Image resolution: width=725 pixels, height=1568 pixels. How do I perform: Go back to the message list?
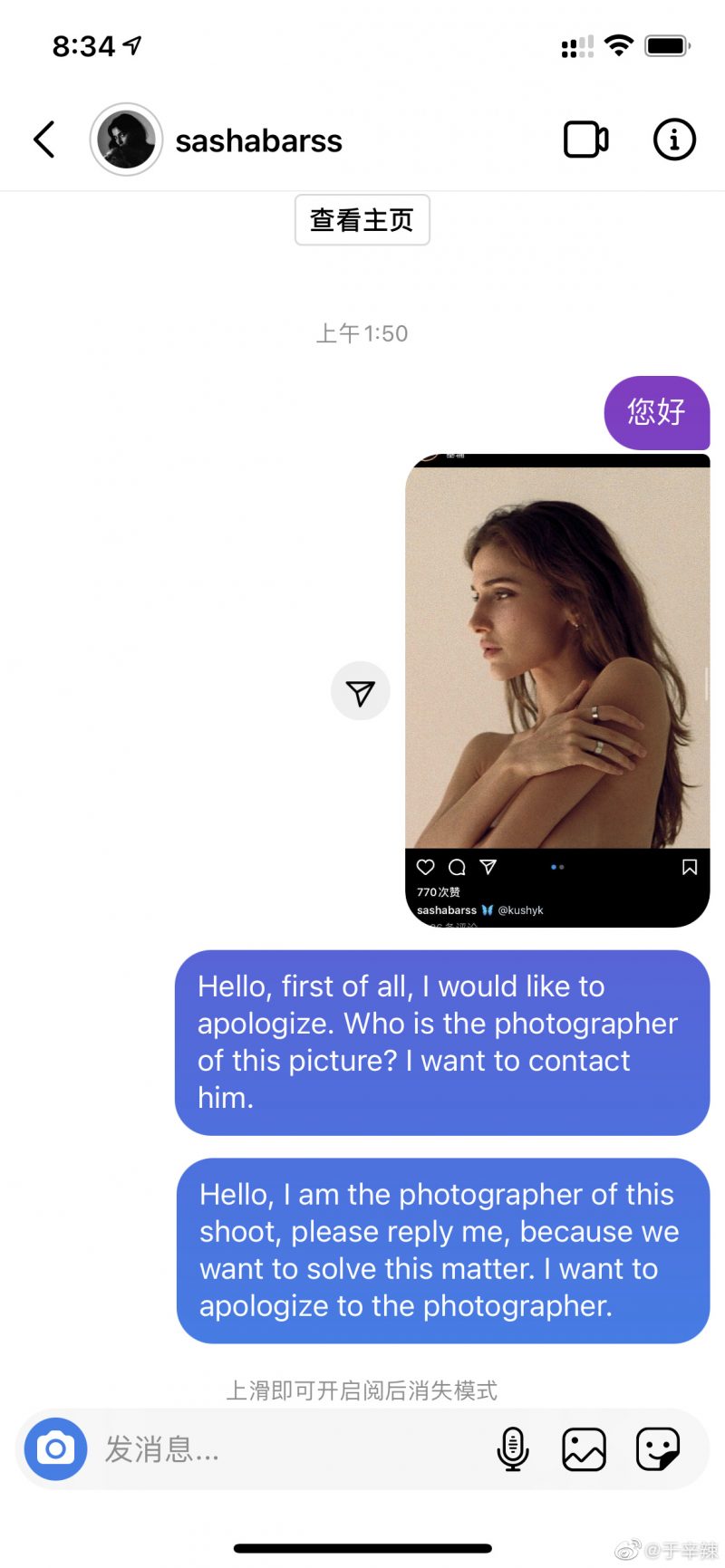coord(44,139)
